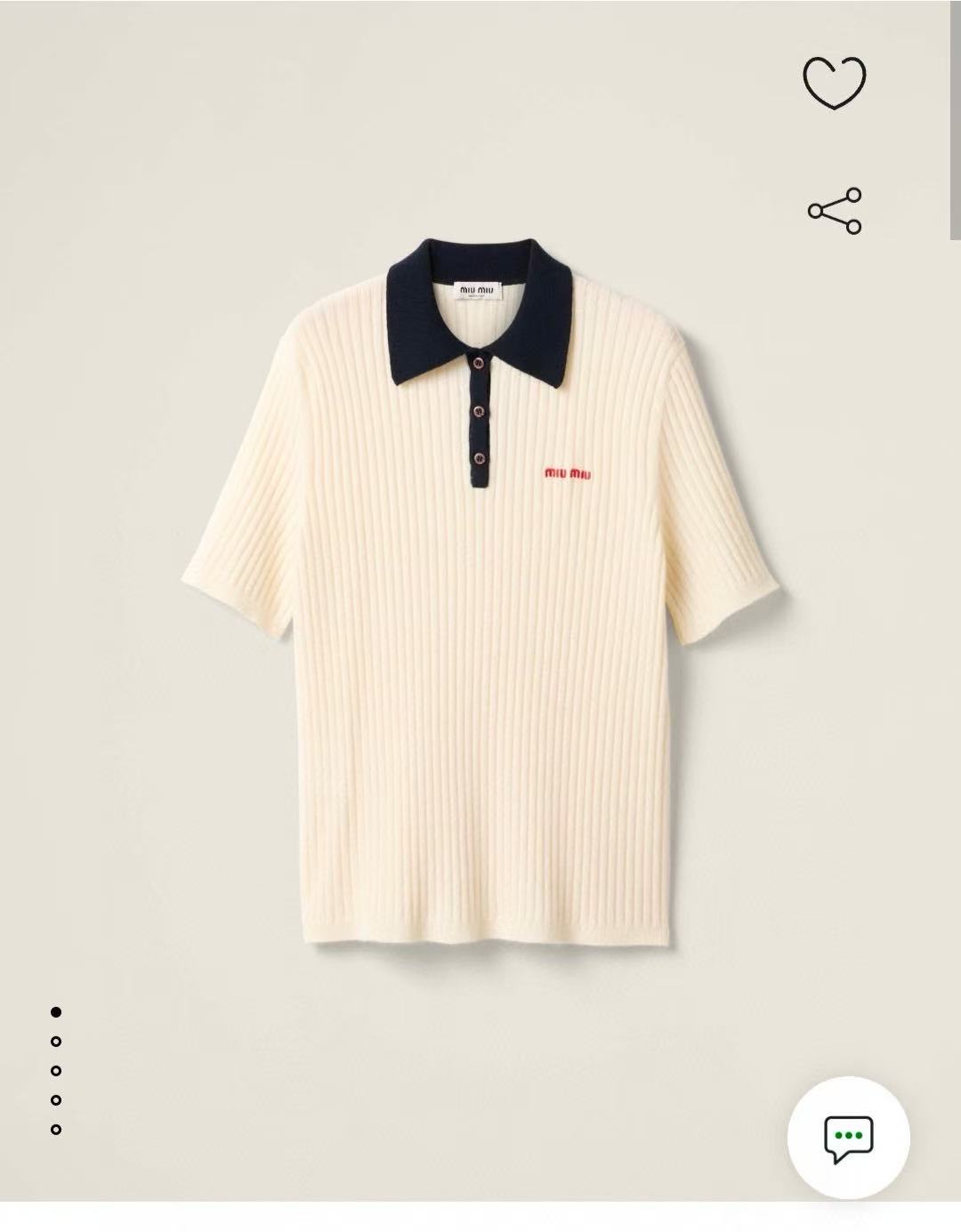Jump to the fifth image dot

coord(56,1129)
